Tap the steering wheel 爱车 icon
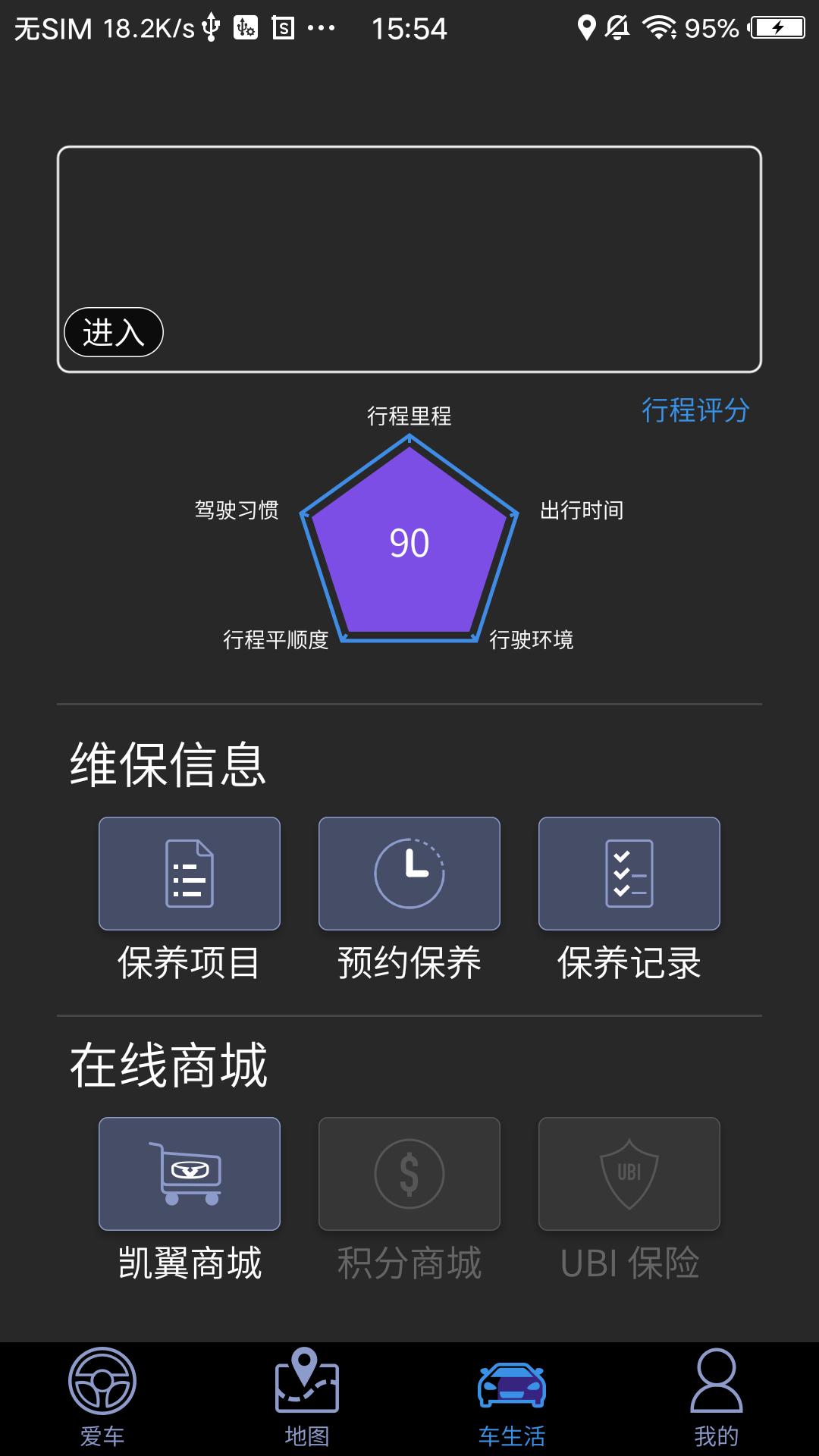The width and height of the screenshot is (819, 1456). pyautogui.click(x=102, y=1399)
